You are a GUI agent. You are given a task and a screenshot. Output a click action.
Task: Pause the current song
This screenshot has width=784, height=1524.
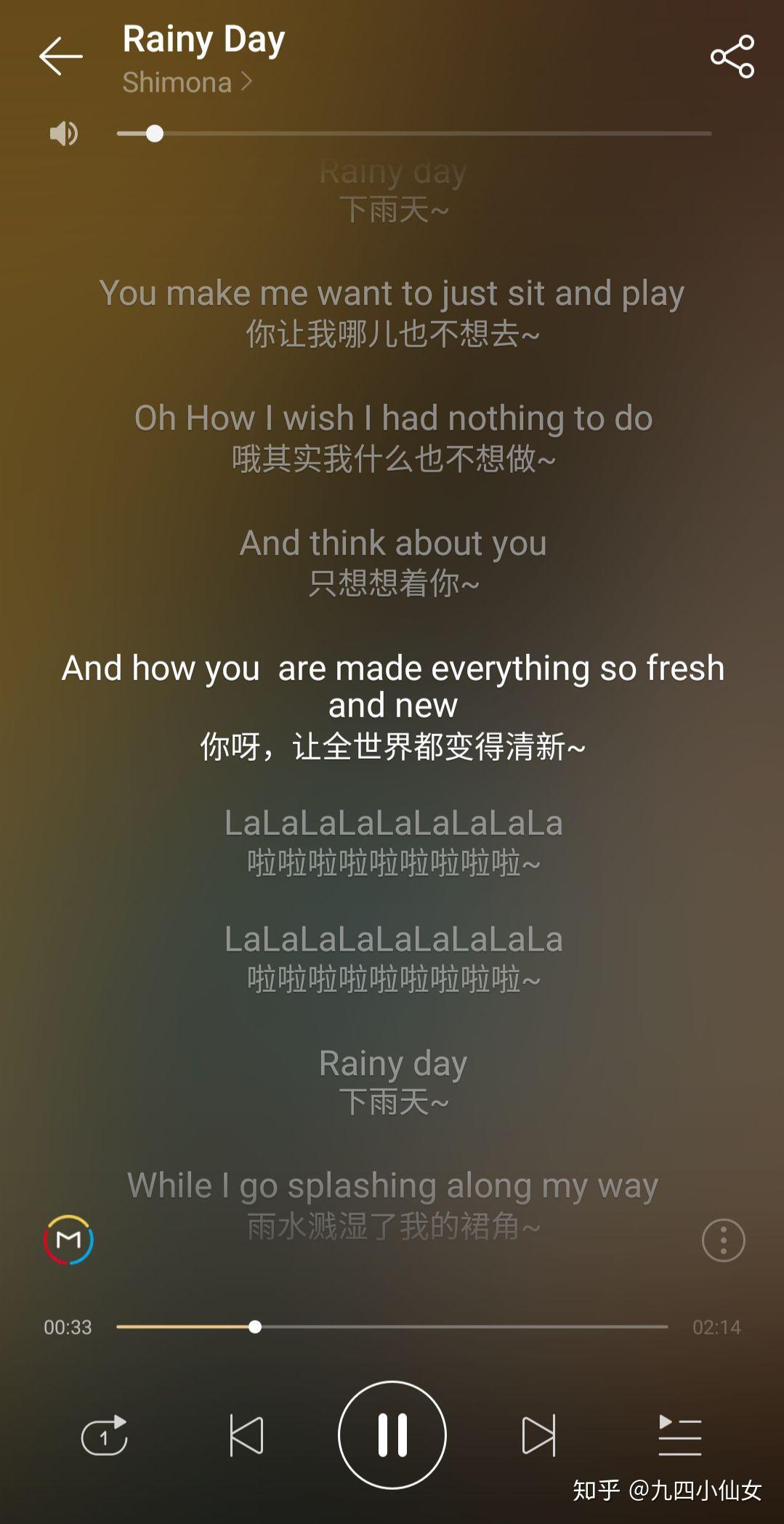(x=392, y=1435)
